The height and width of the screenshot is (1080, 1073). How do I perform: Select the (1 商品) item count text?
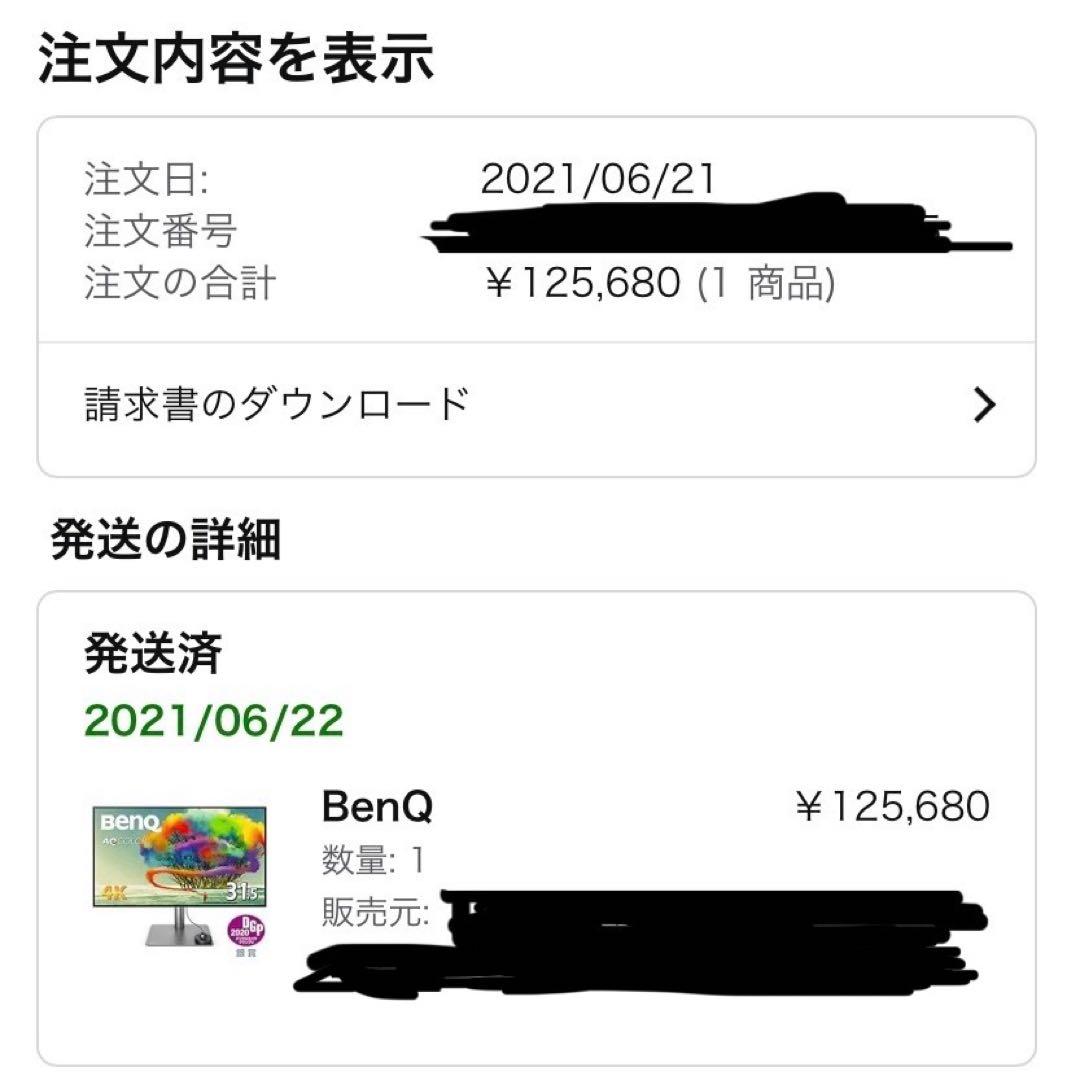coord(764,286)
